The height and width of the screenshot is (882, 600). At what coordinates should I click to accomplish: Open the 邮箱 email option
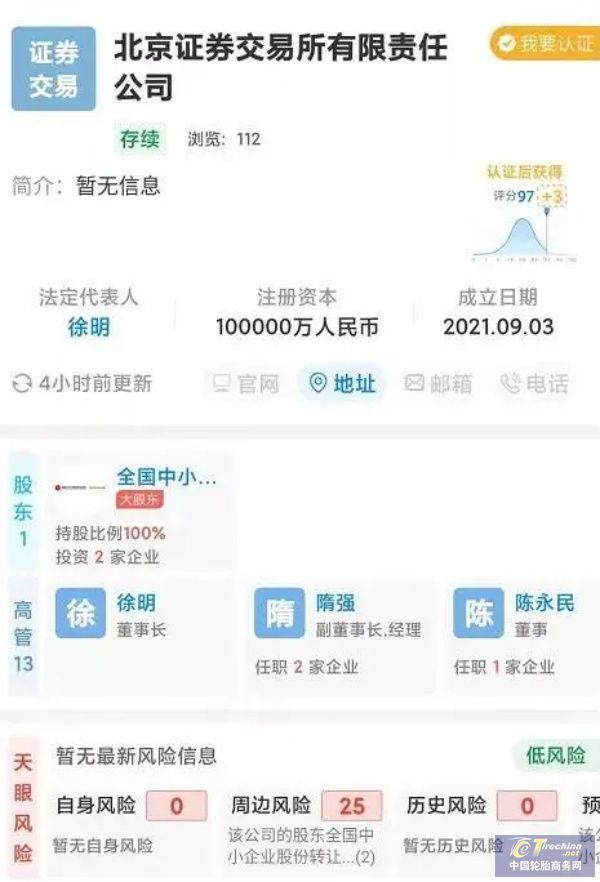(438, 383)
